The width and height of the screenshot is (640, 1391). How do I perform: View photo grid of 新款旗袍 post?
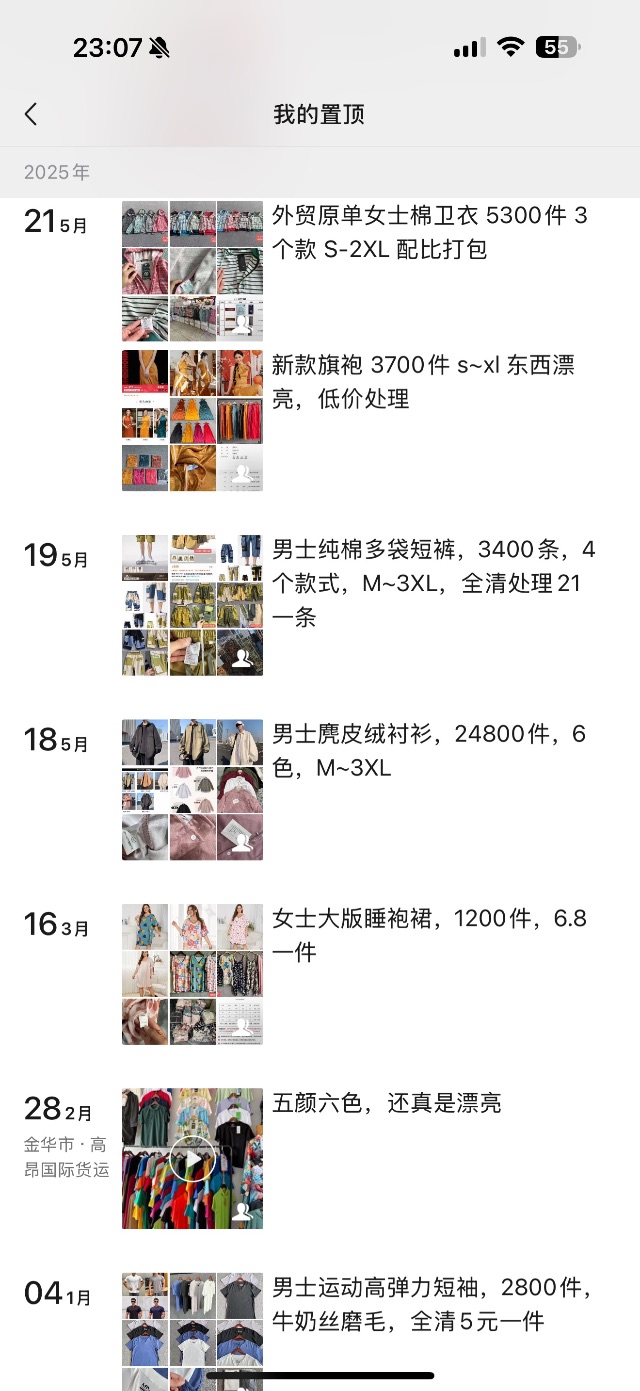point(192,420)
